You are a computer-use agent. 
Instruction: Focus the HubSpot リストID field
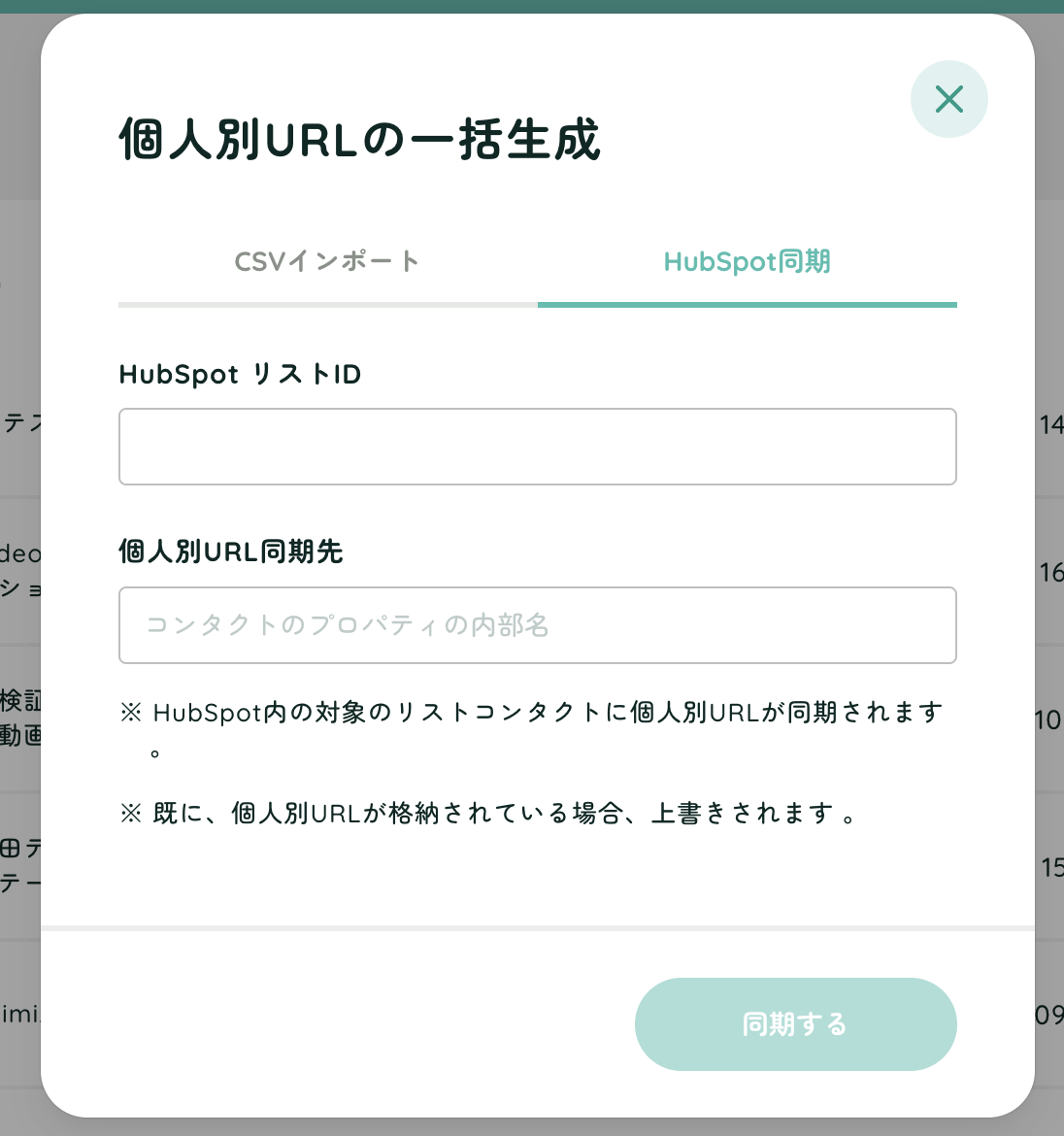click(x=537, y=447)
